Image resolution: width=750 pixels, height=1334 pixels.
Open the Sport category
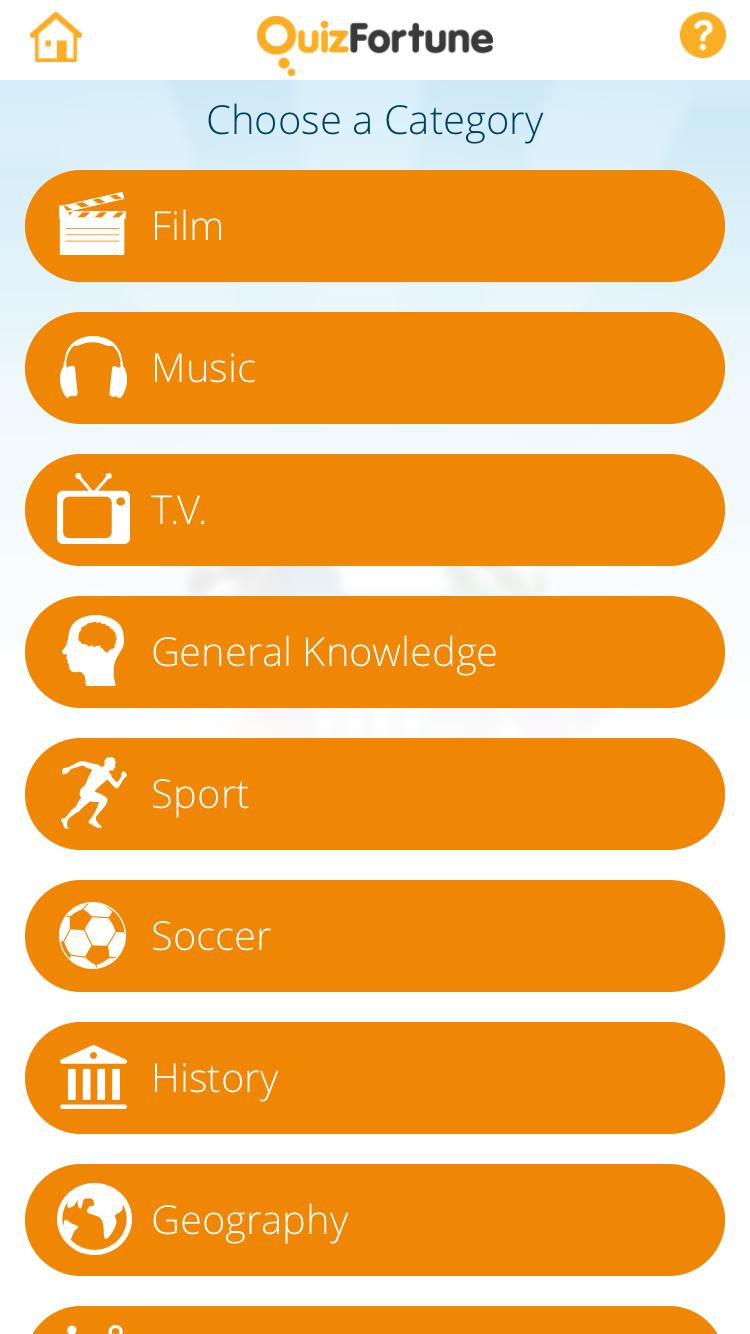tap(375, 794)
